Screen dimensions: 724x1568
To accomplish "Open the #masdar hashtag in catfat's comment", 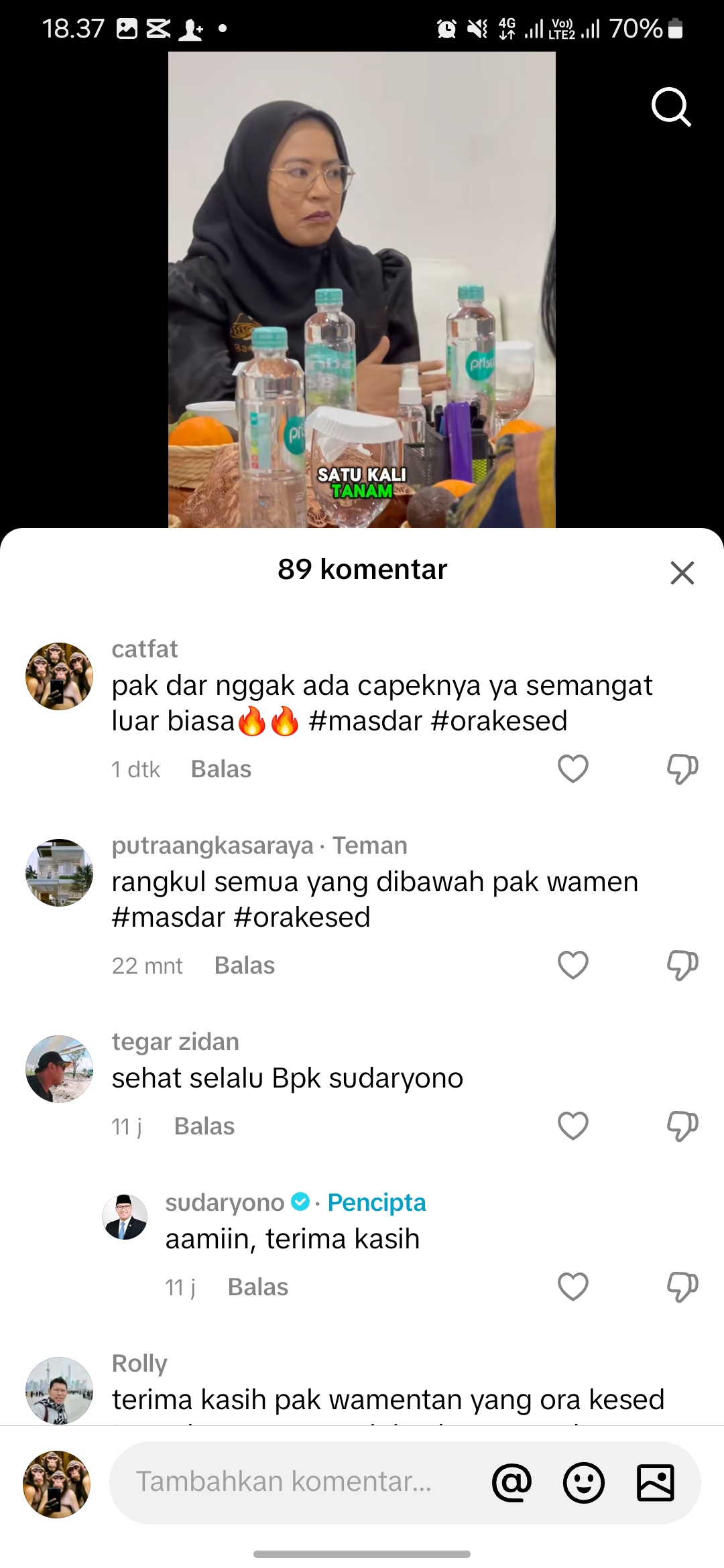I will (x=365, y=721).
